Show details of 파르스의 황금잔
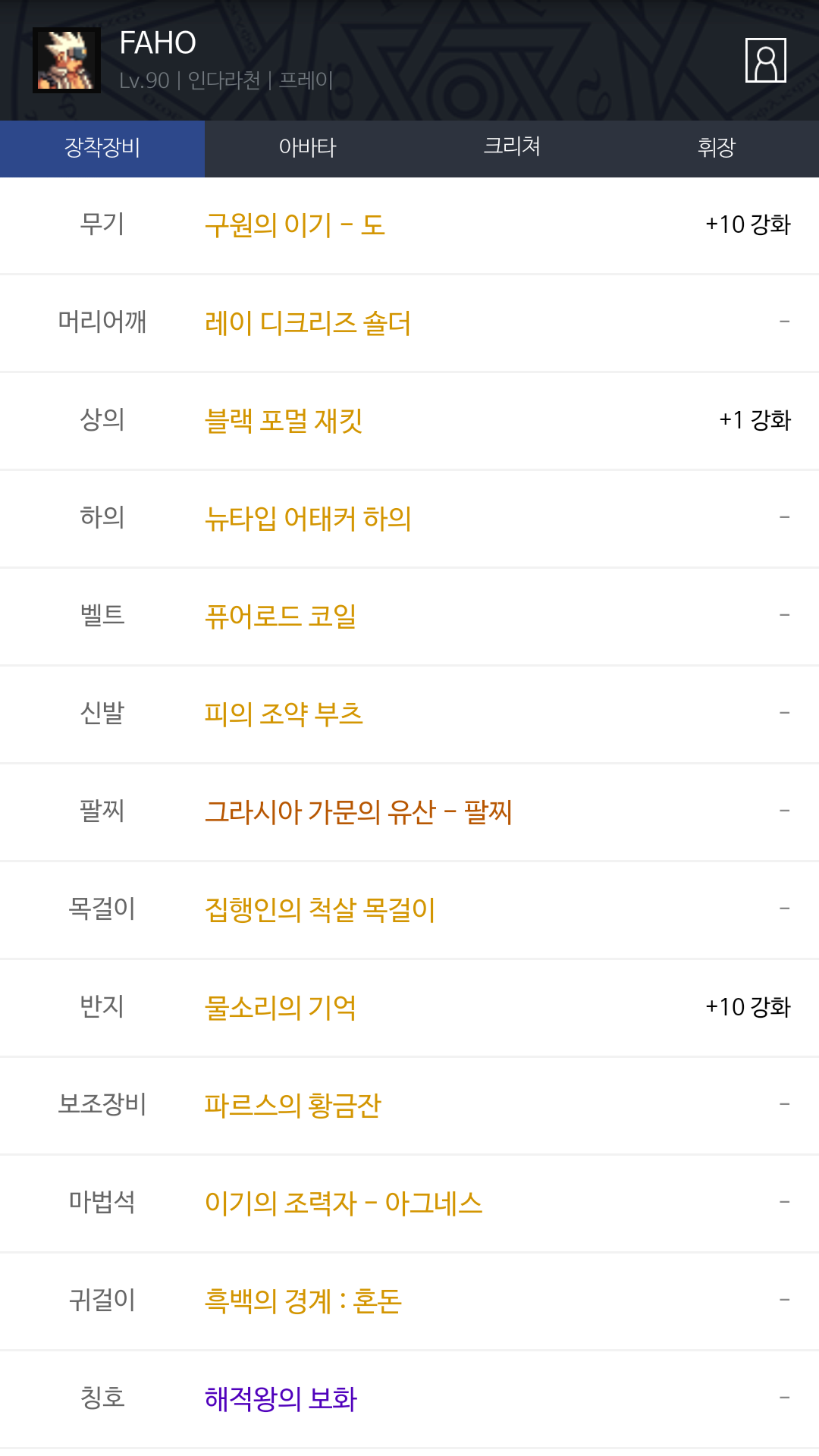 293,1106
